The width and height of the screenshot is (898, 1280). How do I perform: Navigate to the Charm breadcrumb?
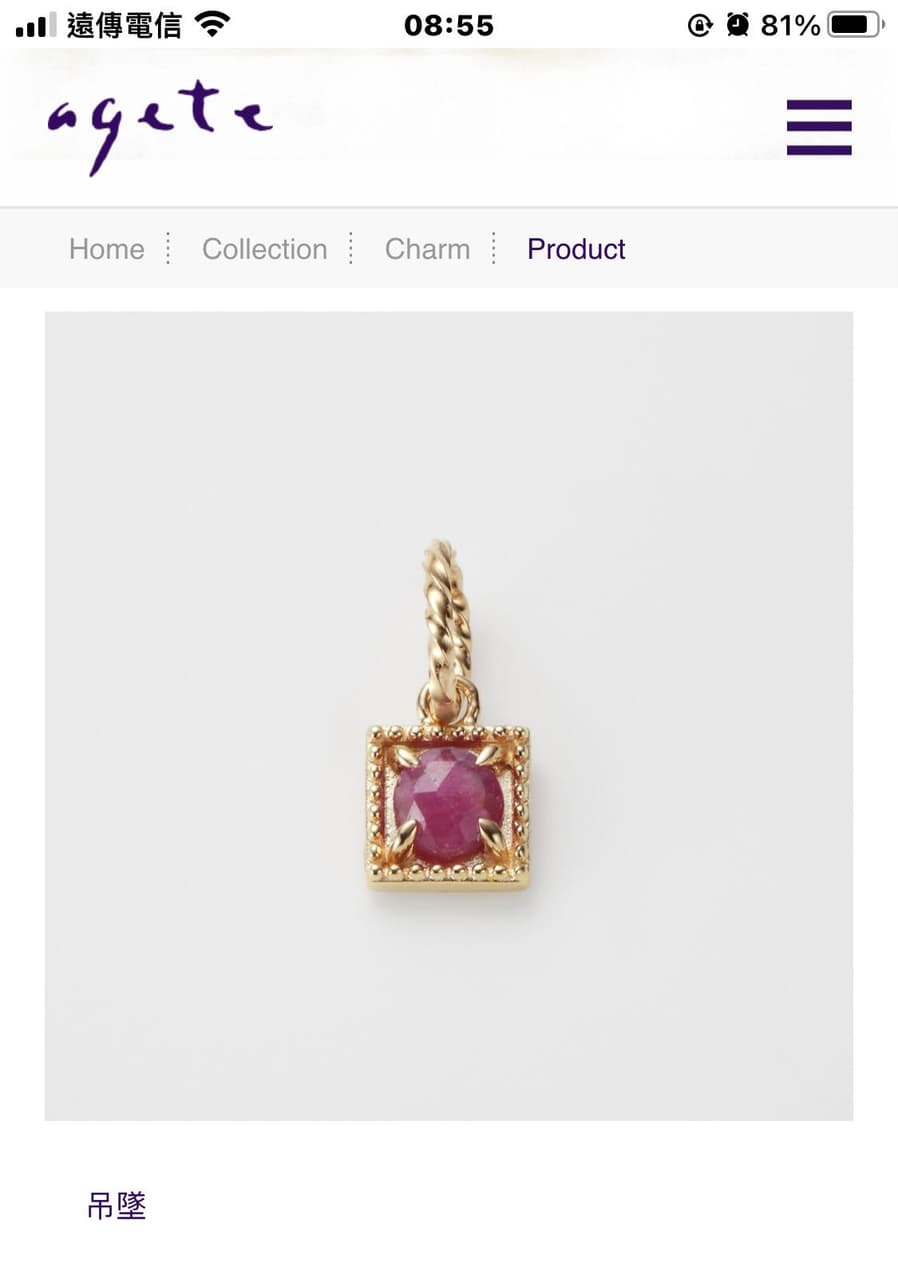pyautogui.click(x=427, y=249)
